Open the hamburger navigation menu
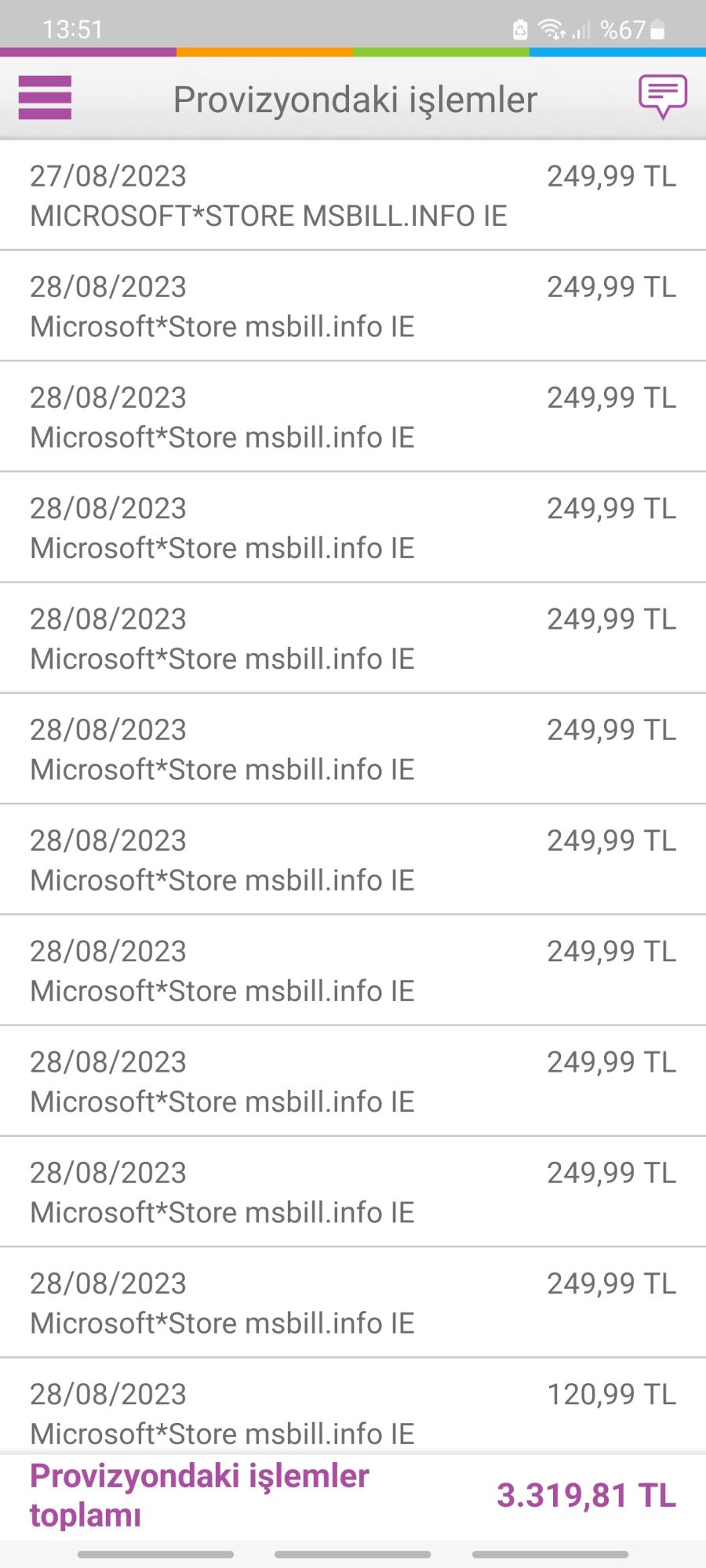The image size is (706, 1568). click(45, 97)
